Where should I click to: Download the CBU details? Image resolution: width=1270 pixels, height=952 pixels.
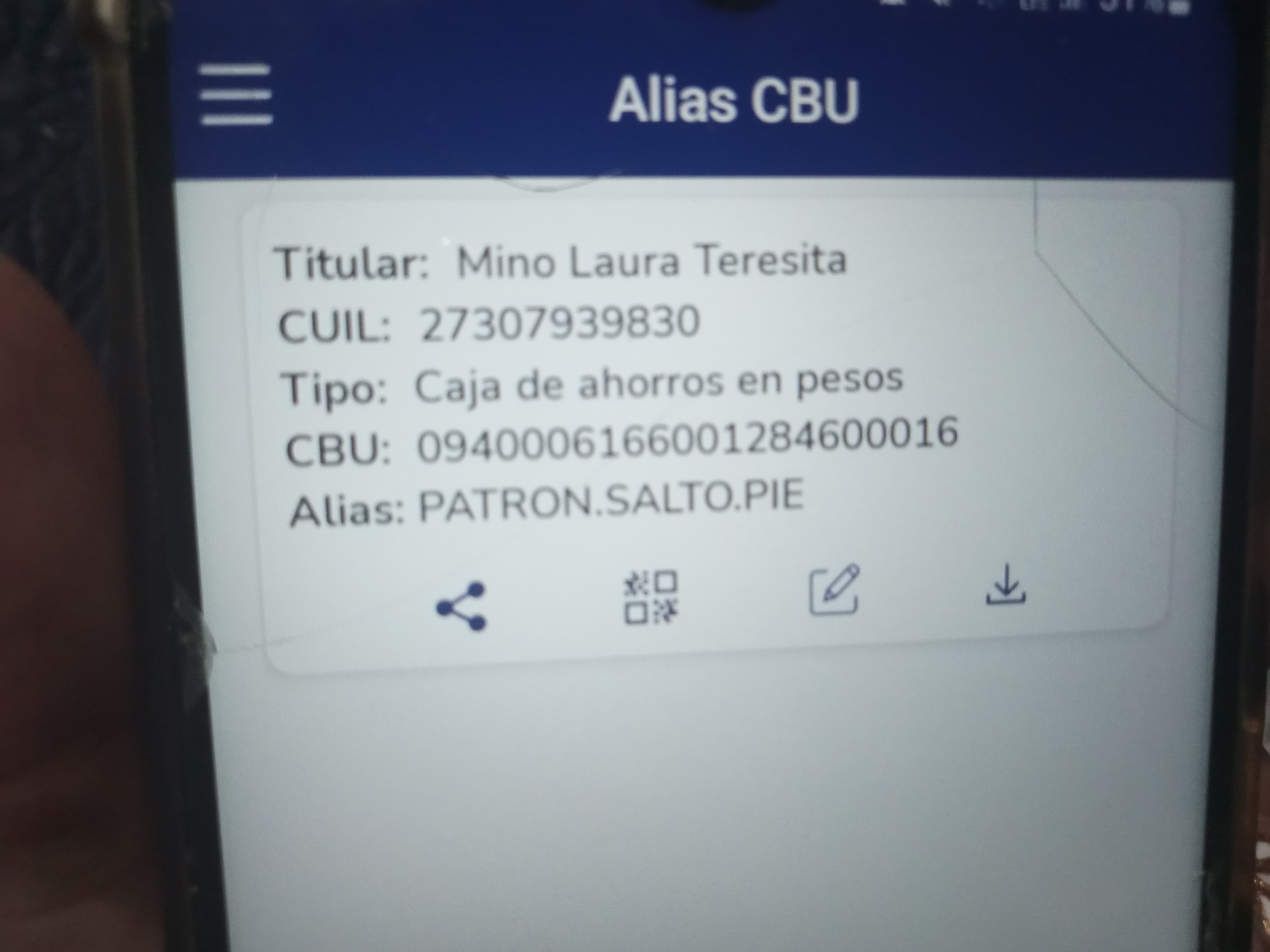[1005, 585]
